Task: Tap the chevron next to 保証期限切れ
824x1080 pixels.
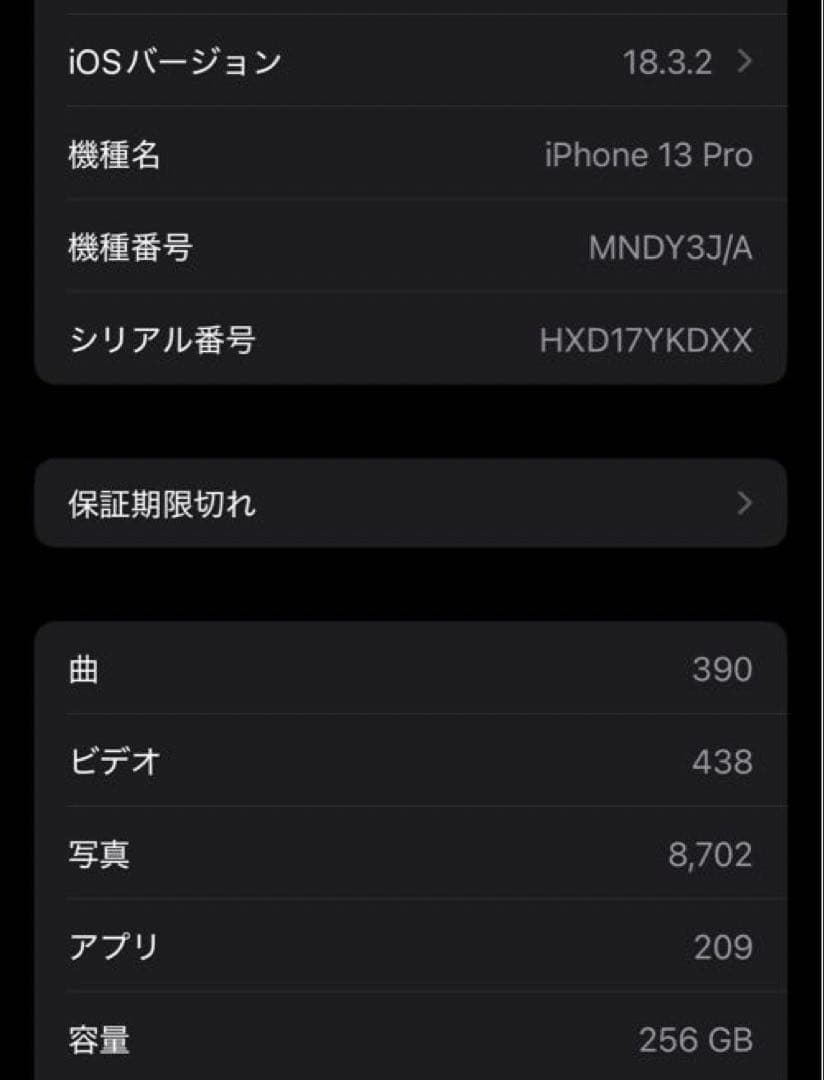Action: pyautogui.click(x=743, y=505)
